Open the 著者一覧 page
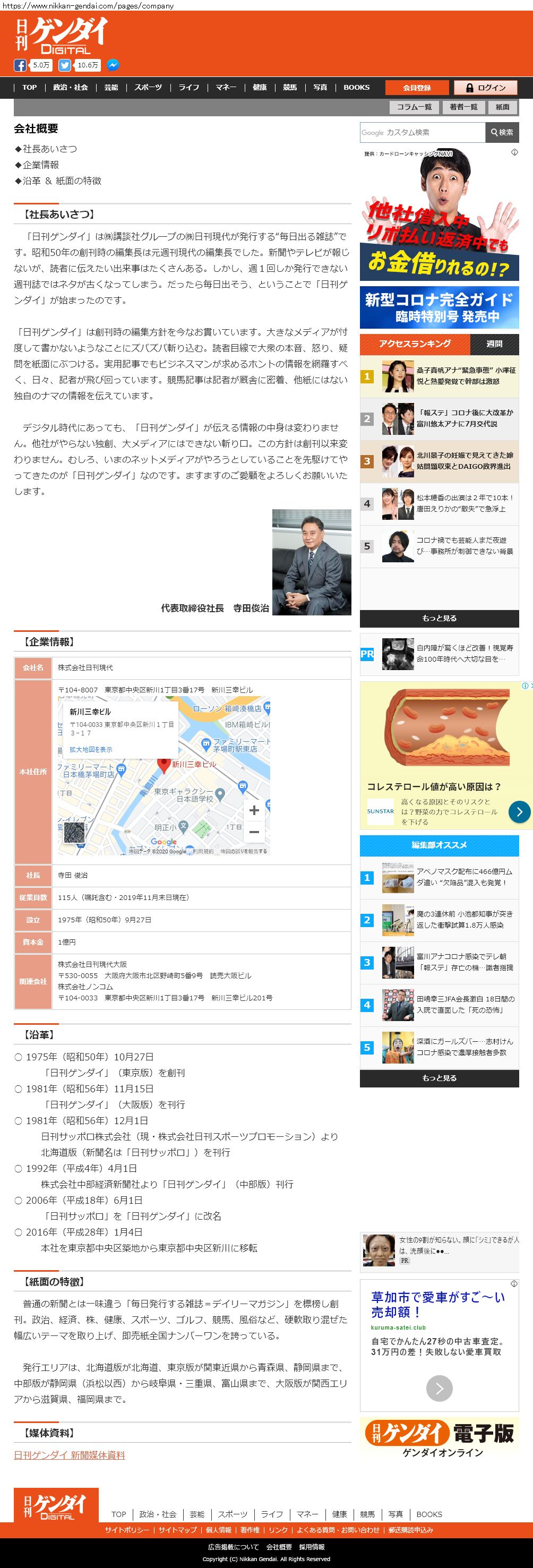The height and width of the screenshot is (1568, 533). [463, 107]
